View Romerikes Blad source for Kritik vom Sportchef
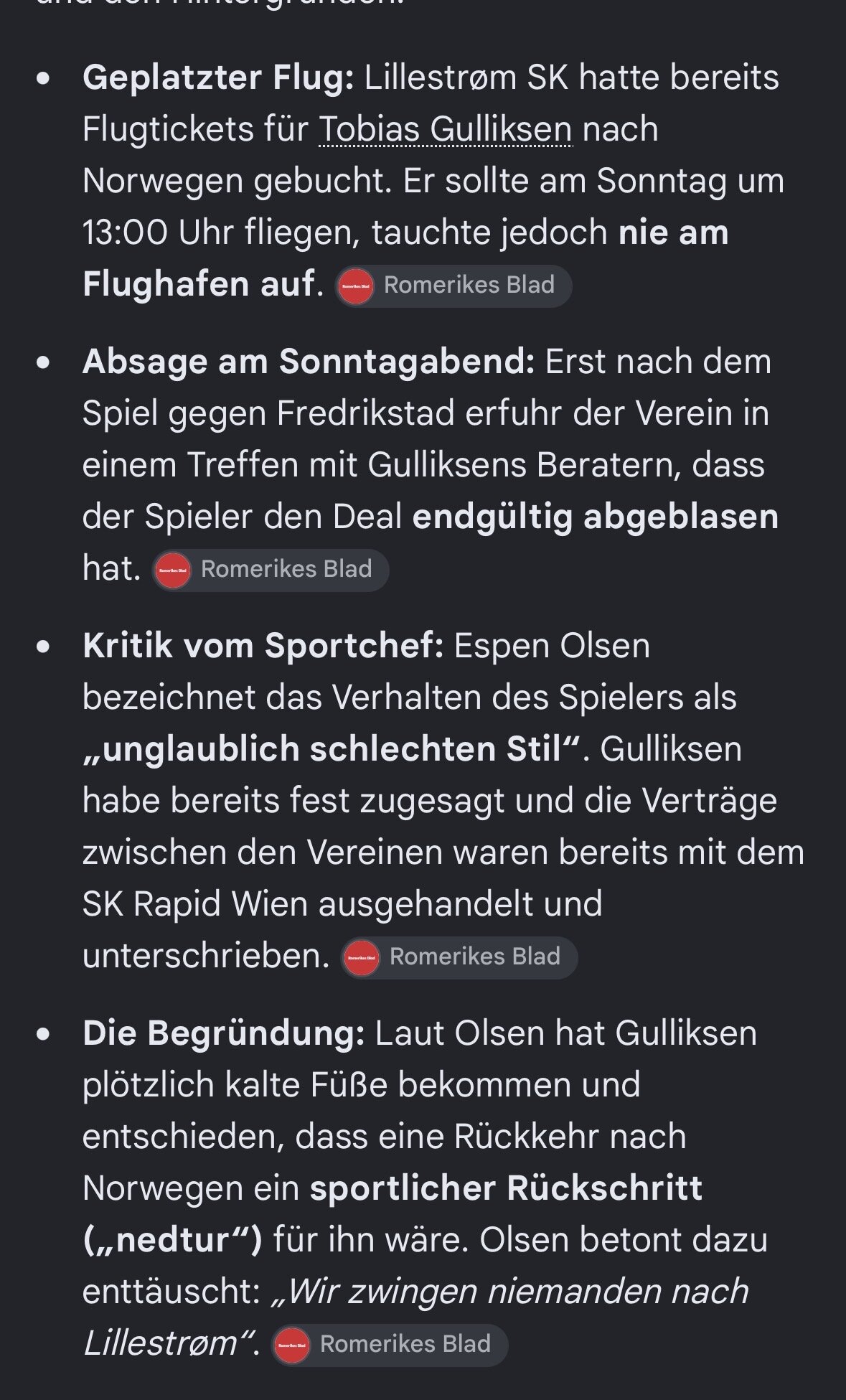This screenshot has width=846, height=1400. point(459,957)
